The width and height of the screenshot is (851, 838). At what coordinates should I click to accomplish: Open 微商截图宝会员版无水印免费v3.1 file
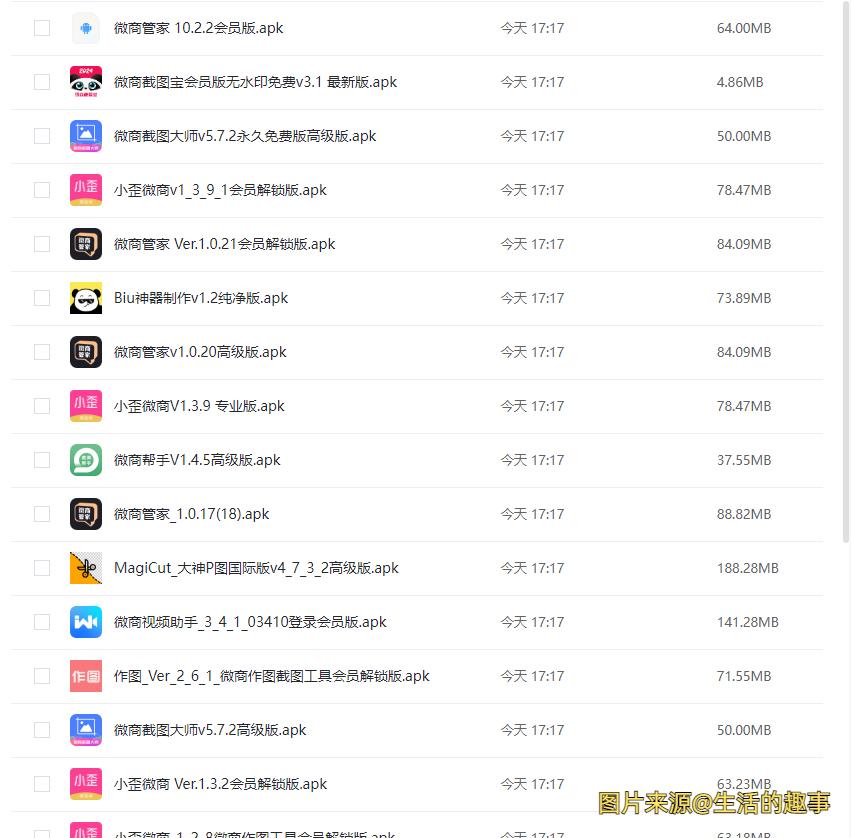[255, 82]
